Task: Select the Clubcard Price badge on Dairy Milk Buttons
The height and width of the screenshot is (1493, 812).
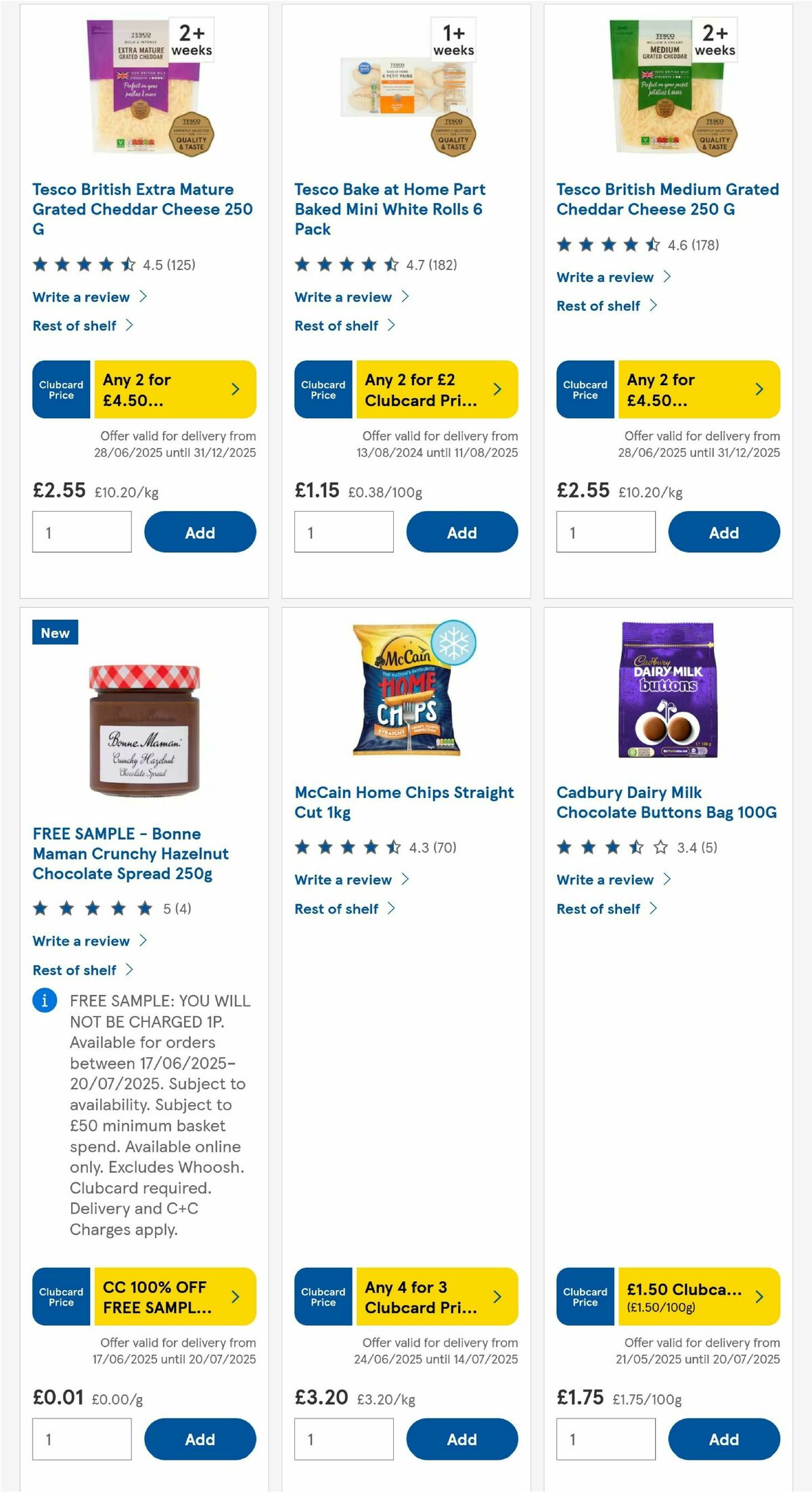Action: [x=585, y=1297]
